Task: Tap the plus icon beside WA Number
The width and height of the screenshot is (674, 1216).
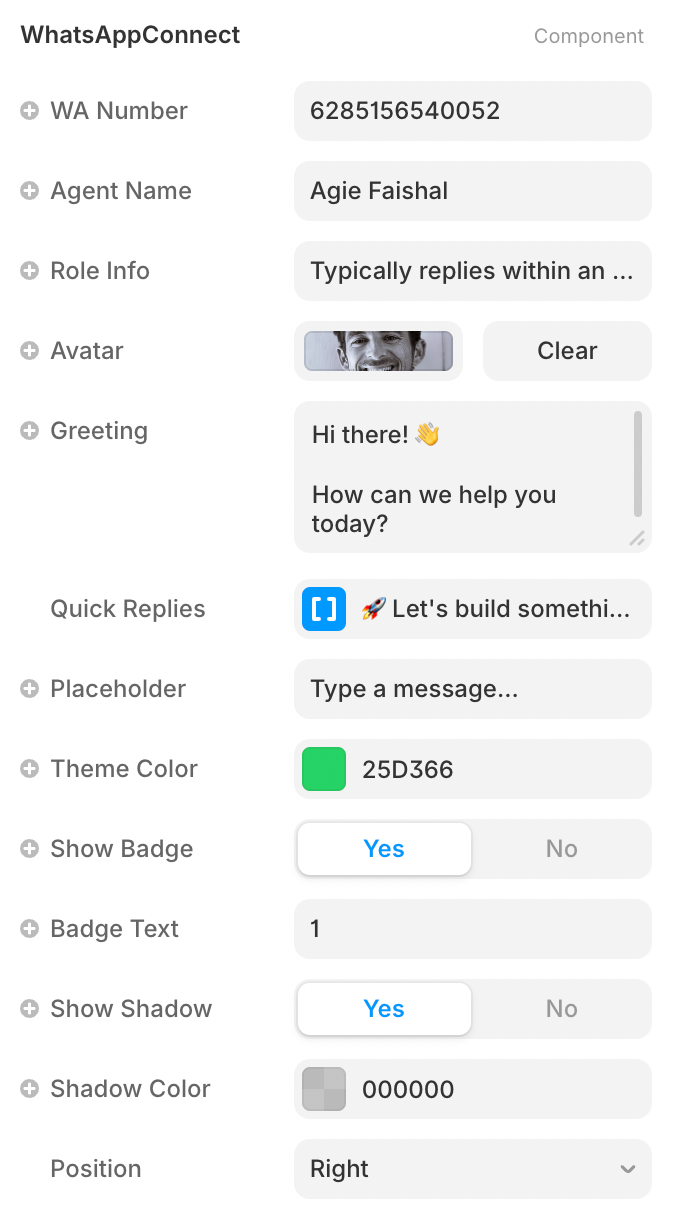Action: [x=30, y=111]
